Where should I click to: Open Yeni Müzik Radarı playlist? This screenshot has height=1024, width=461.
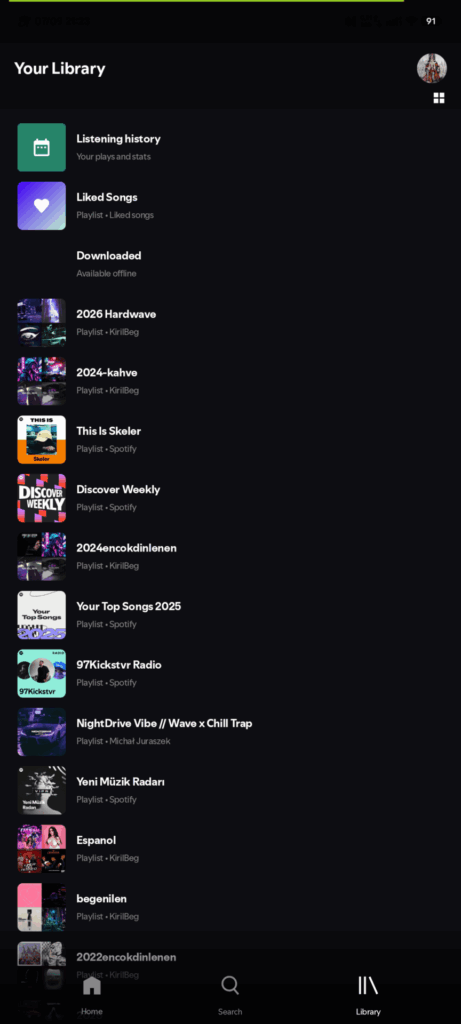click(x=230, y=790)
